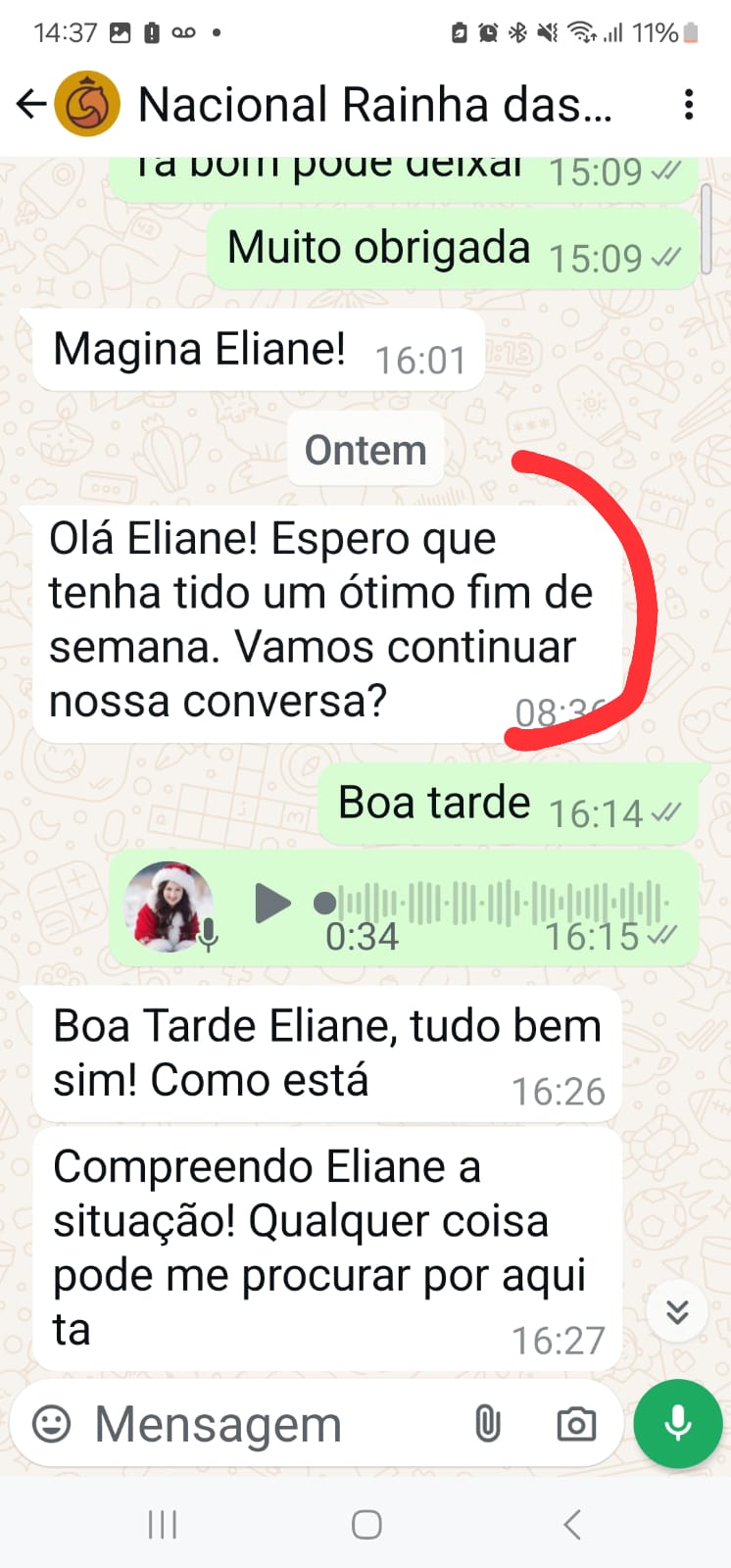Record a voice message with the green microphone
The height and width of the screenshot is (1568, 731).
coord(677,1424)
